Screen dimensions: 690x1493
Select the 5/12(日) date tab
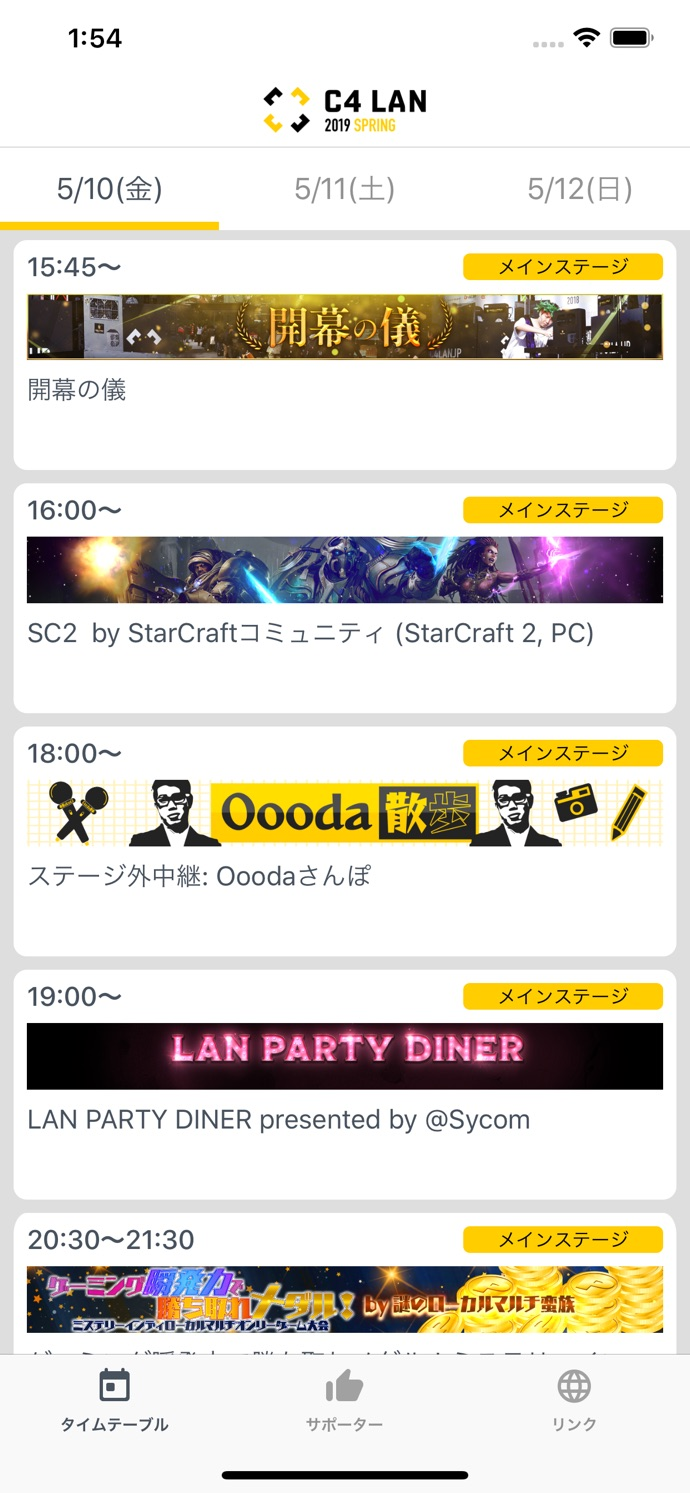[x=580, y=189]
